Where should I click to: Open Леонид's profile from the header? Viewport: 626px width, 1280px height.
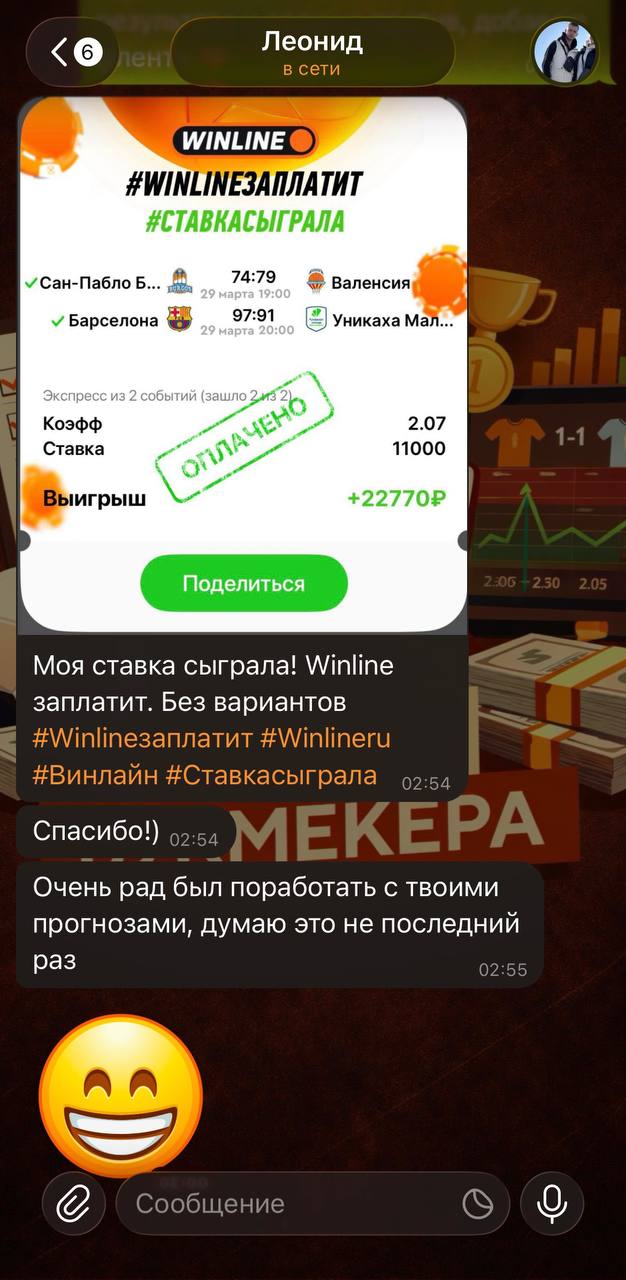312,52
